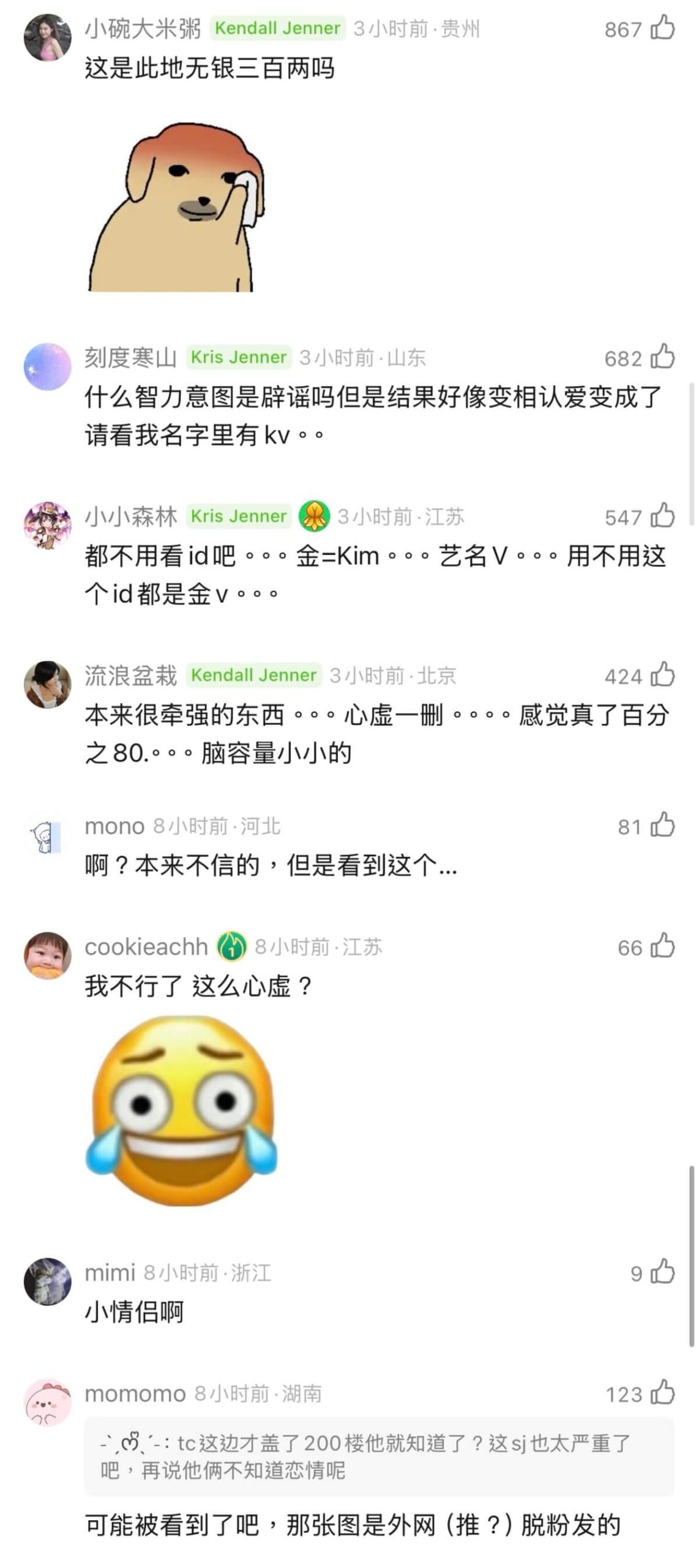The width and height of the screenshot is (699, 1568).
Task: Like cookieachh's comment
Action: pyautogui.click(x=662, y=946)
